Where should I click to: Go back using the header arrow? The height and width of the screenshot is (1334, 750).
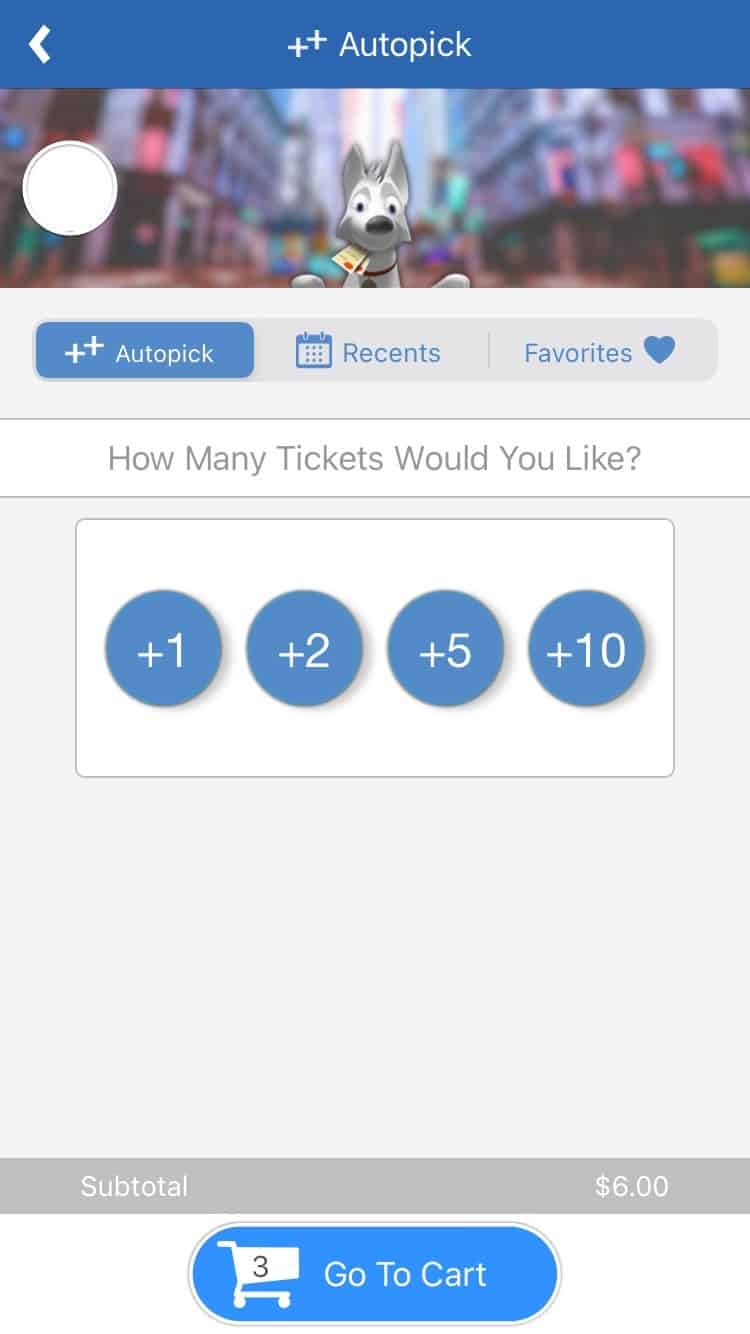click(x=39, y=44)
